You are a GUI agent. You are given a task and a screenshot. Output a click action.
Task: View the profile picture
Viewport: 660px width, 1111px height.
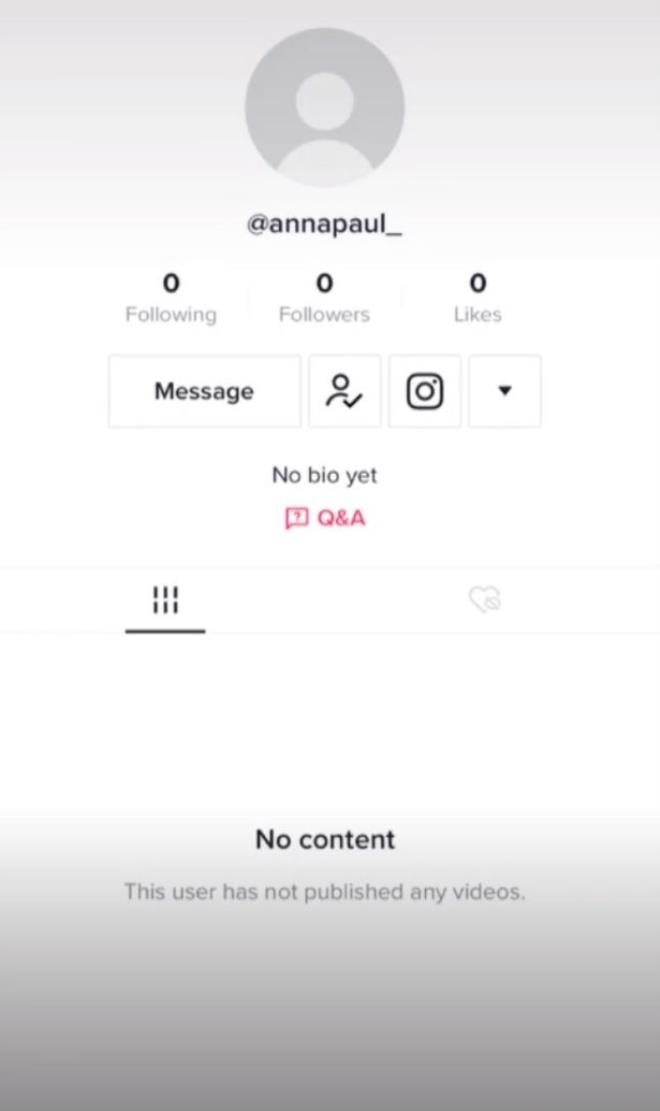pyautogui.click(x=325, y=108)
